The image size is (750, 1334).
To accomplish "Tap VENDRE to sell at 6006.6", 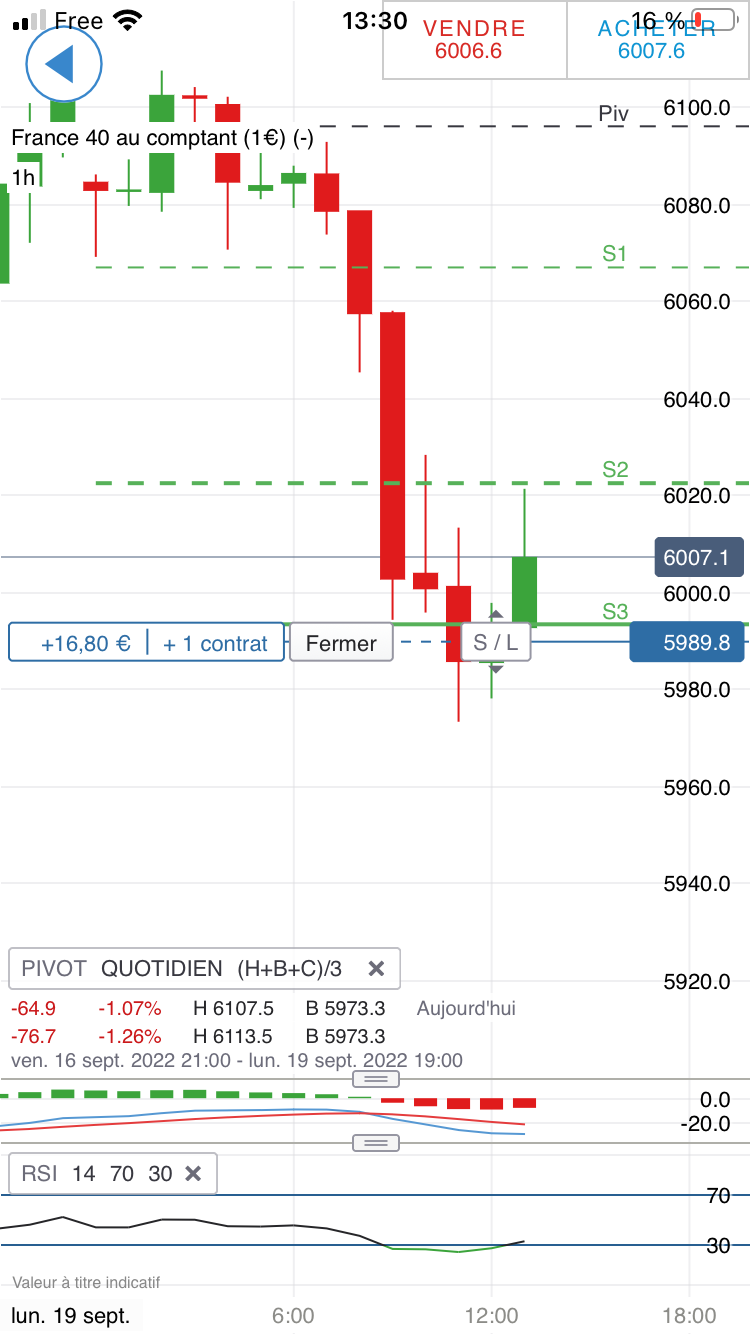I will tap(475, 40).
